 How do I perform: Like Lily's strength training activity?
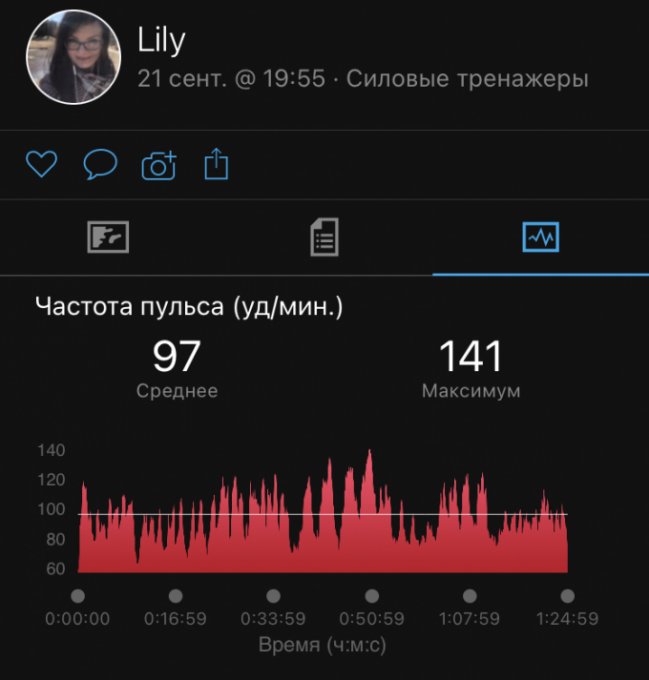point(41,164)
